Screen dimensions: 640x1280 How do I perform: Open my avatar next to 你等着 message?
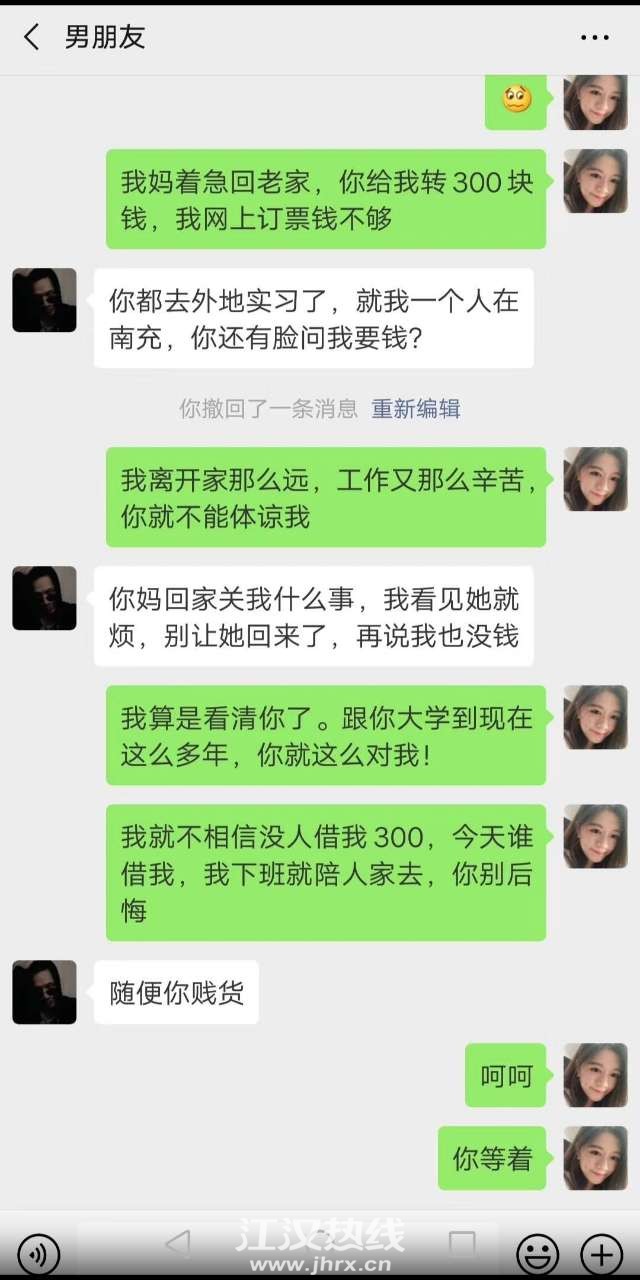pos(595,1158)
